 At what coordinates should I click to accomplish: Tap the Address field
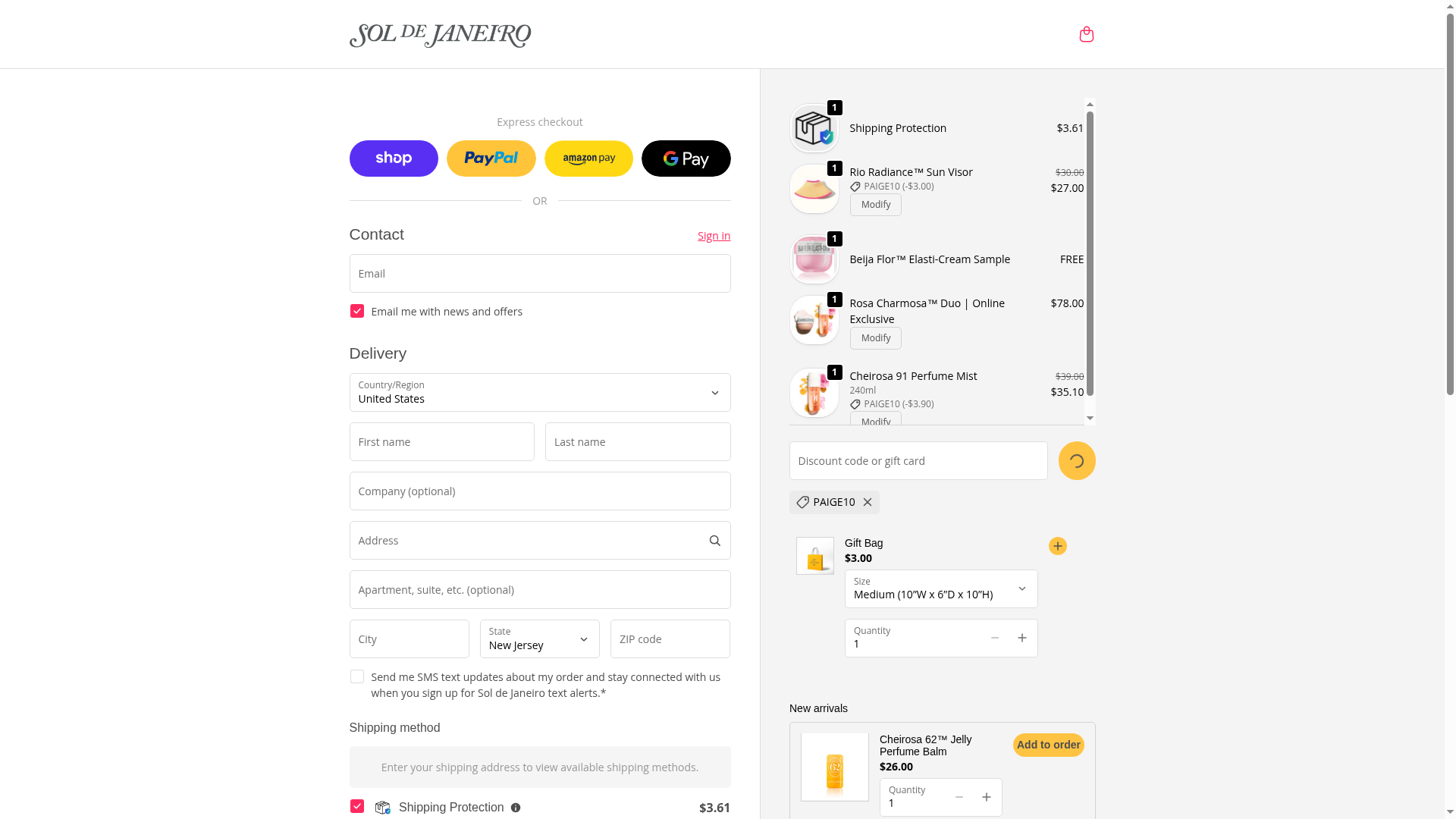click(x=527, y=541)
